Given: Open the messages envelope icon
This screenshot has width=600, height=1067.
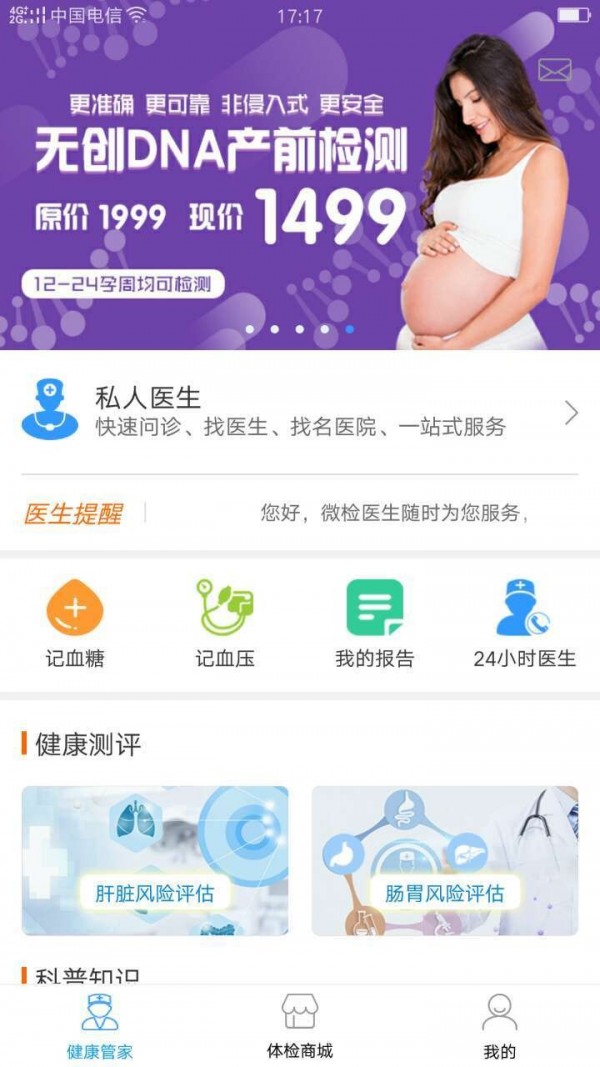Looking at the screenshot, I should [x=555, y=70].
